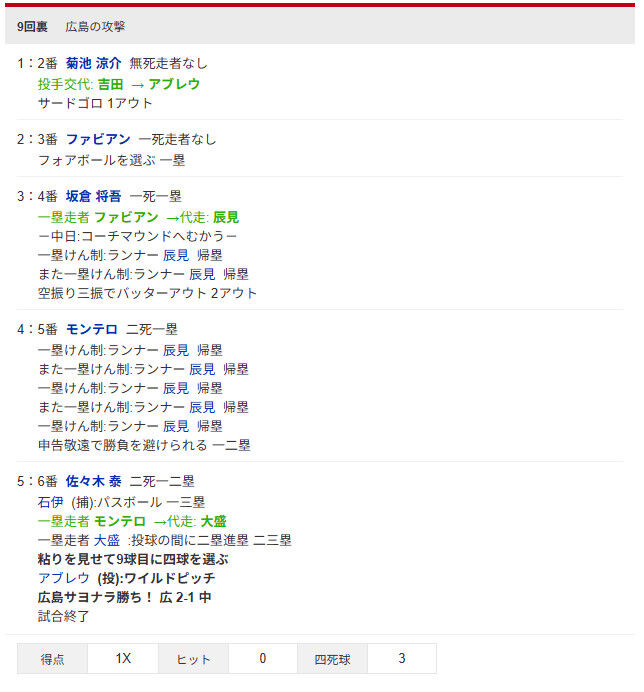Viewport: 644px width, 692px height.
Task: Open blue 大盛 link in the 二塁進塁 line
Action: click(107, 540)
